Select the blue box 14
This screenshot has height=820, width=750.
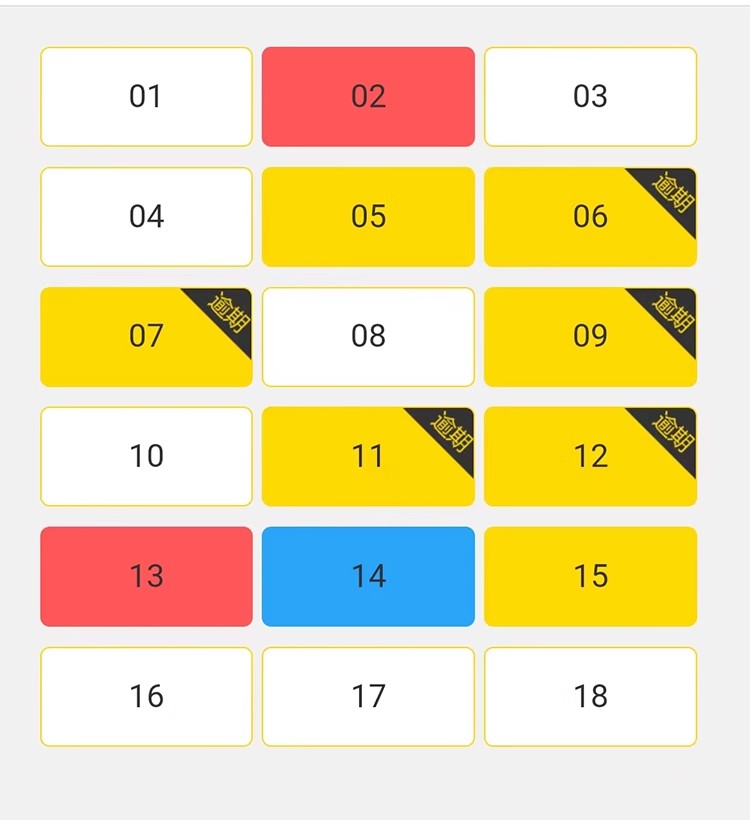click(368, 577)
